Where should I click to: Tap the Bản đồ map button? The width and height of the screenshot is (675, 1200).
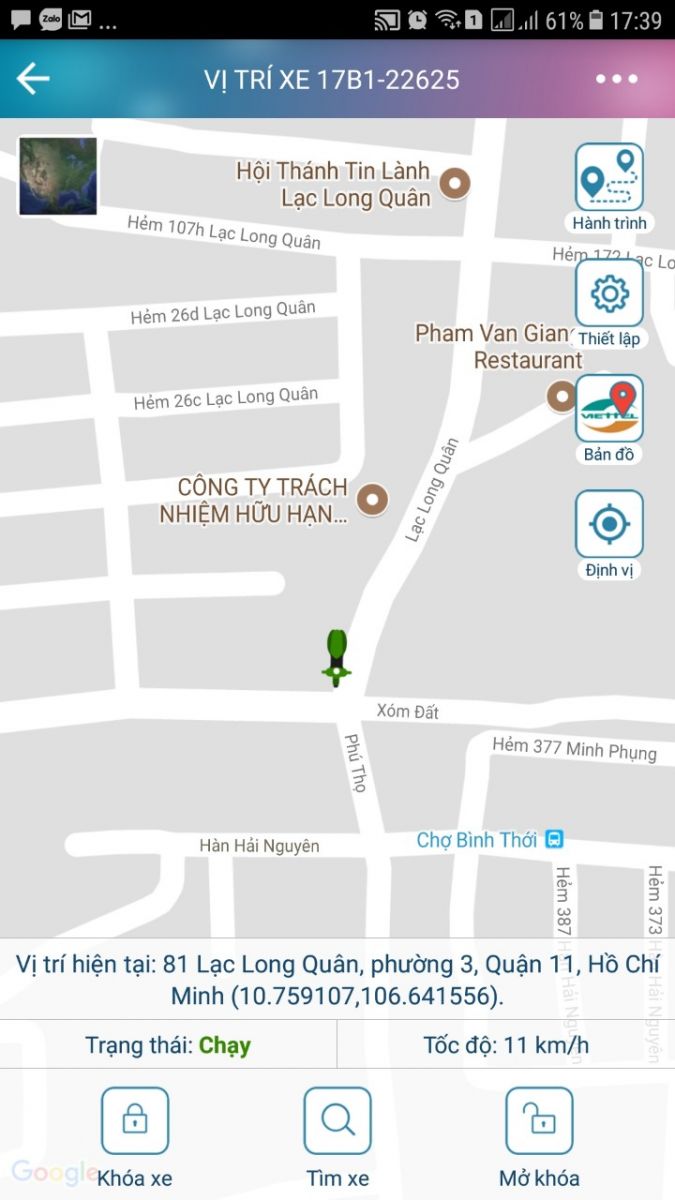tap(609, 409)
